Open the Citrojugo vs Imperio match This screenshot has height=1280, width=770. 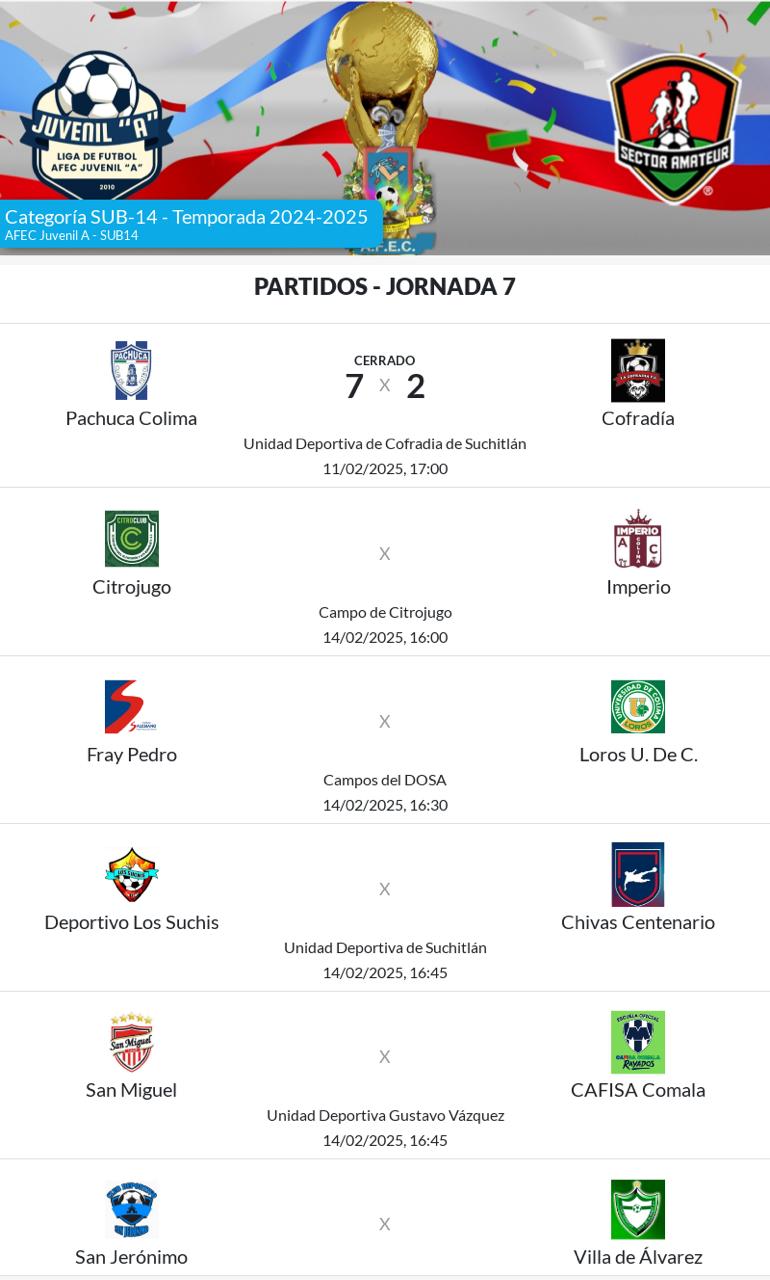click(385, 572)
